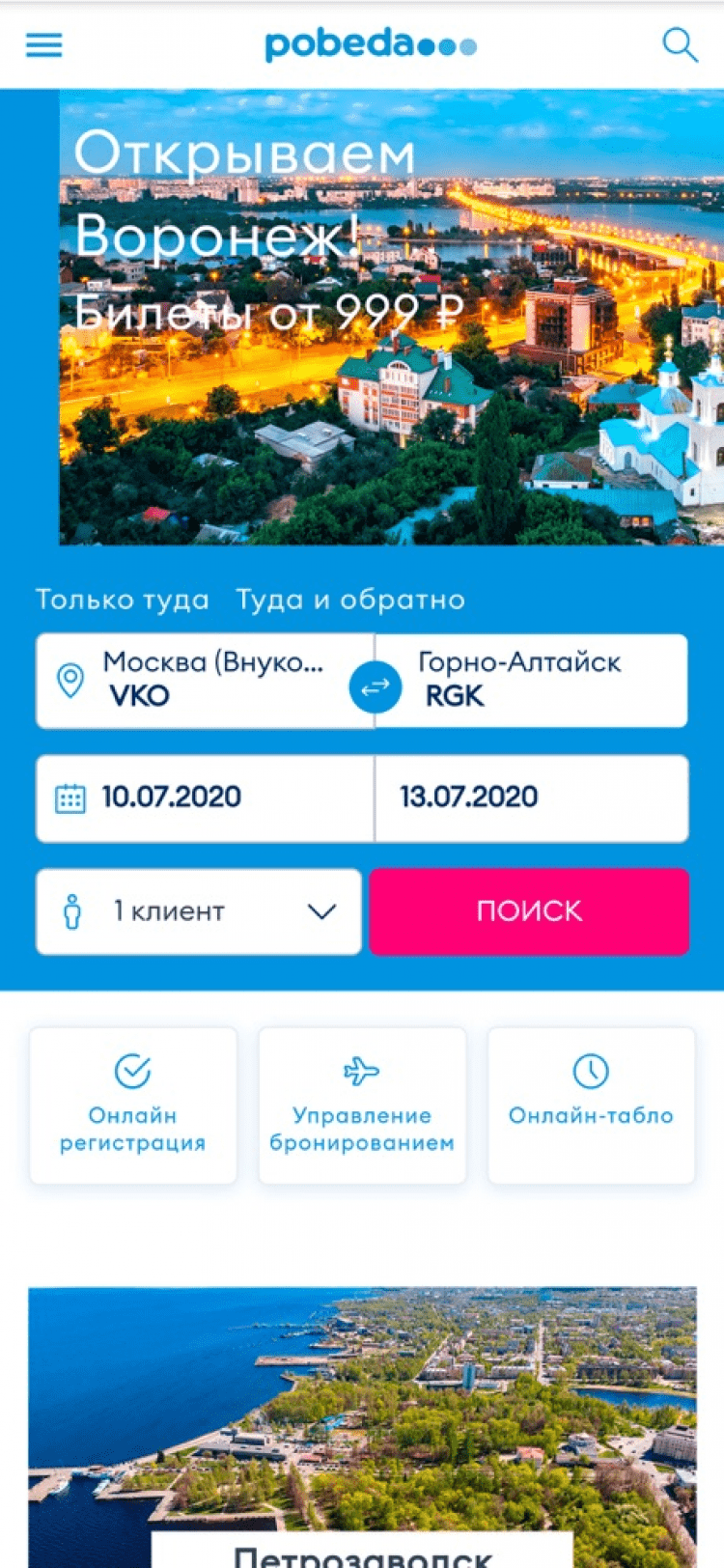Swap the origin and destination airports
Viewport: 724px width, 1568px height.
point(375,686)
